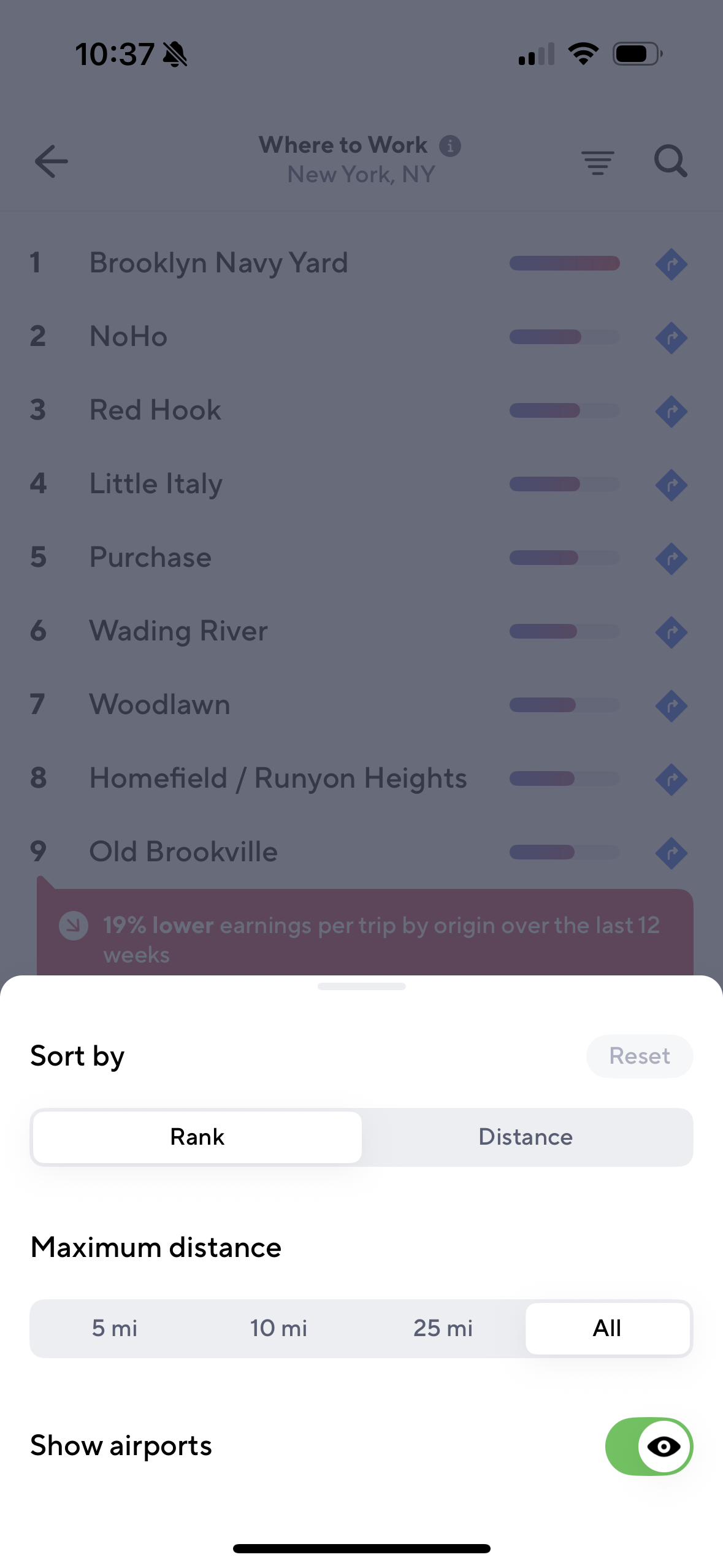Reset the sort and filter options
Viewport: 723px width, 1568px height.
pyautogui.click(x=639, y=1056)
